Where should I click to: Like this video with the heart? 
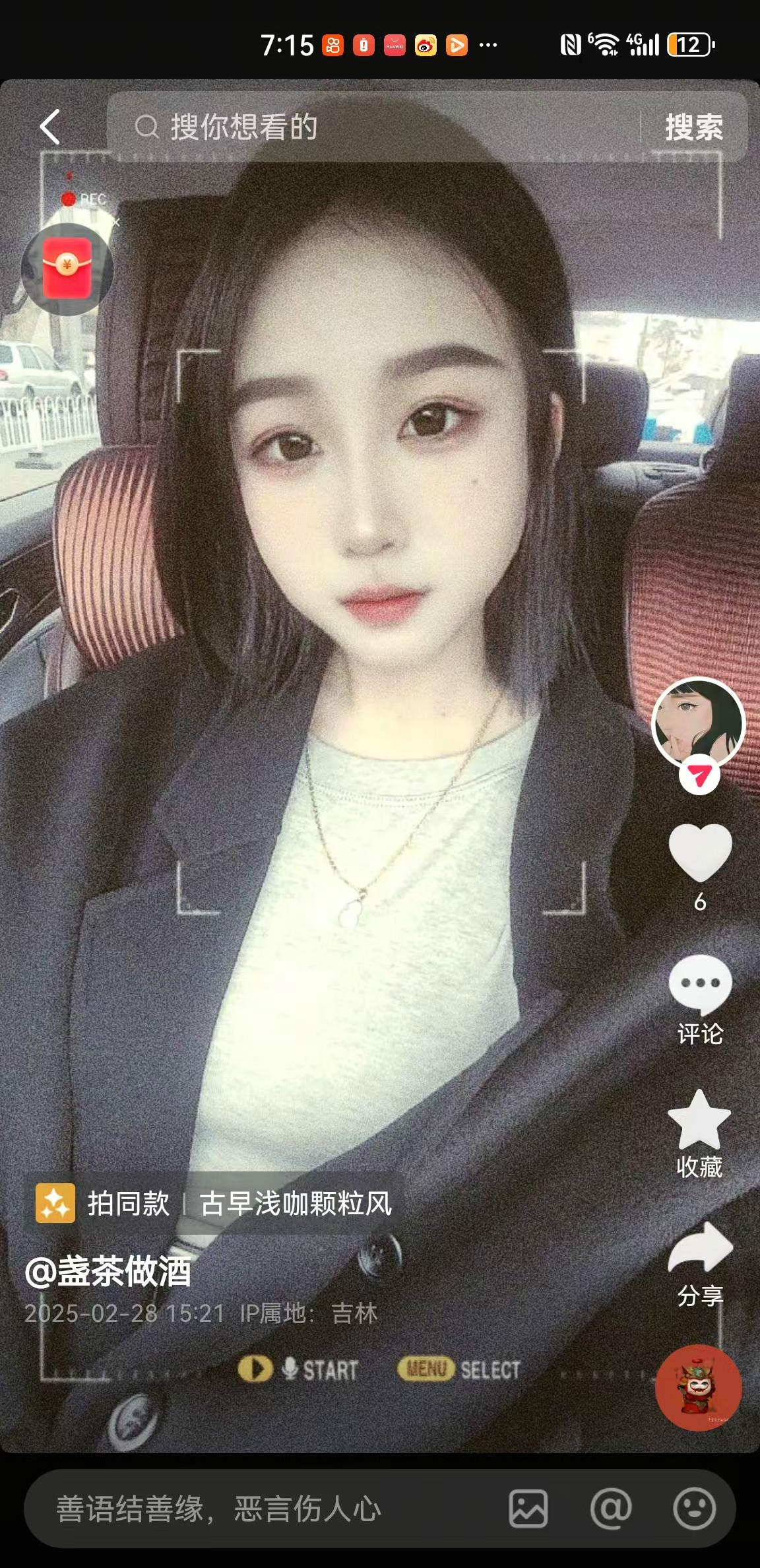pos(700,853)
